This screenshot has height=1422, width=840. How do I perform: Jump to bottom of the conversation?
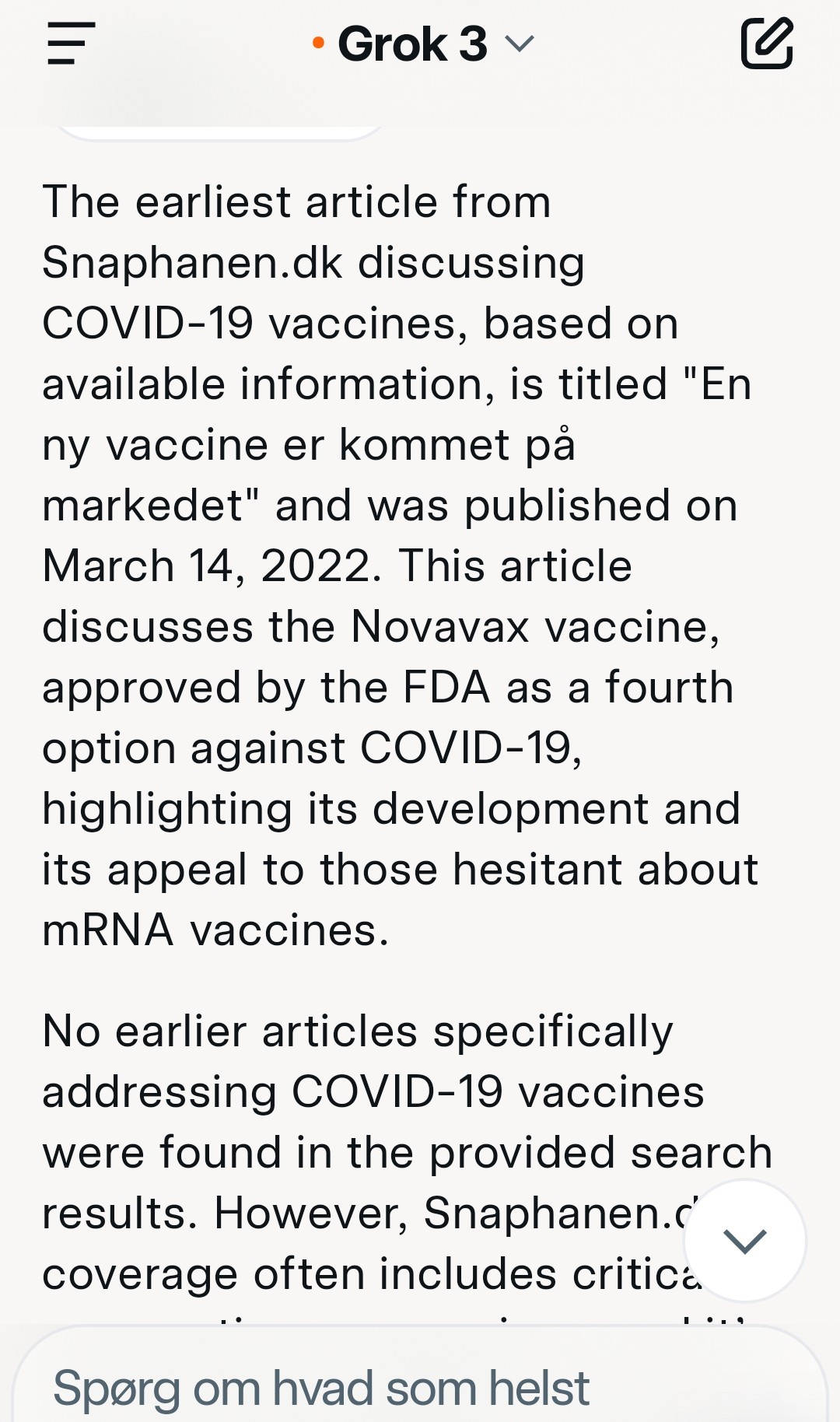(x=744, y=1241)
